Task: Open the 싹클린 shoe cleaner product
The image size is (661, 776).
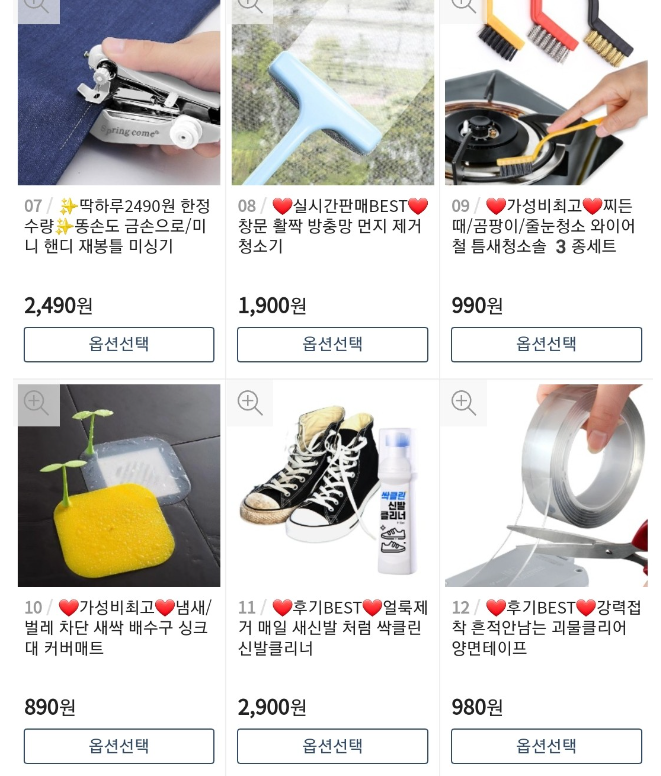Action: pos(333,500)
